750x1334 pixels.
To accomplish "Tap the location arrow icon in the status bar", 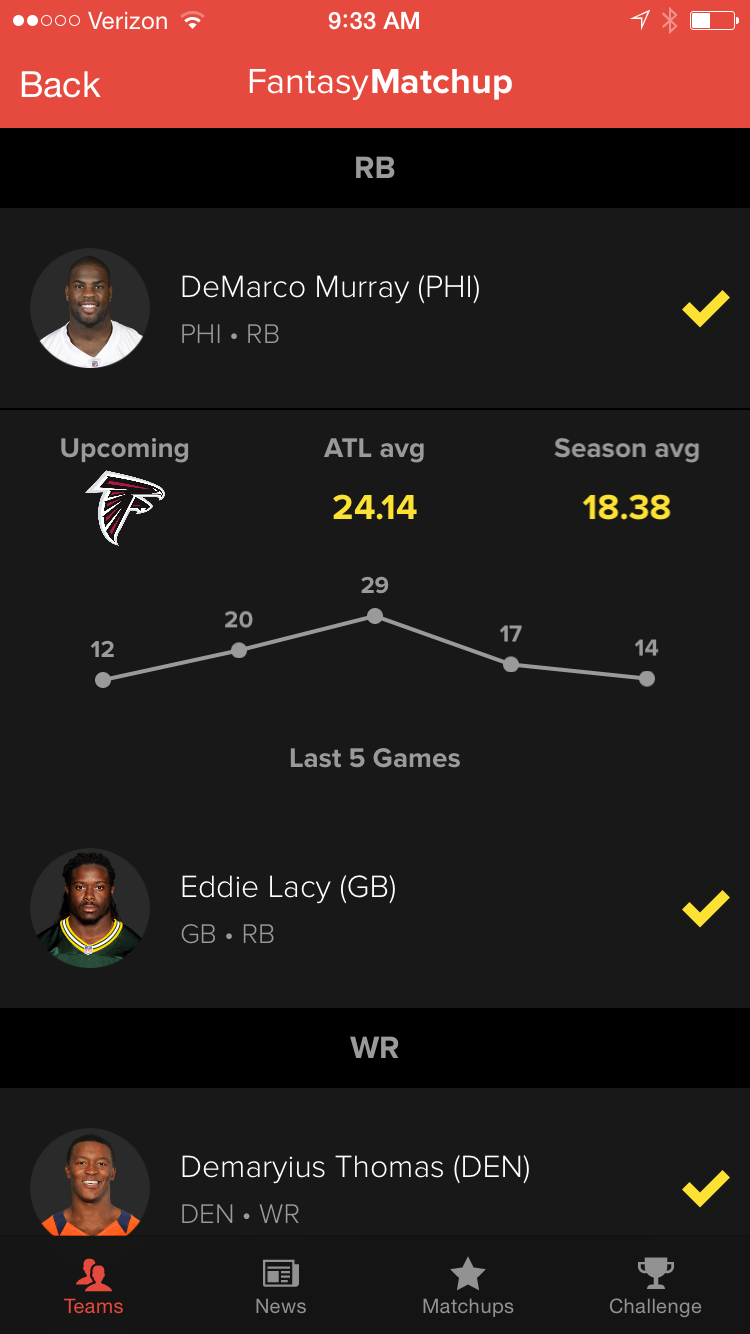I will pyautogui.click(x=640, y=18).
